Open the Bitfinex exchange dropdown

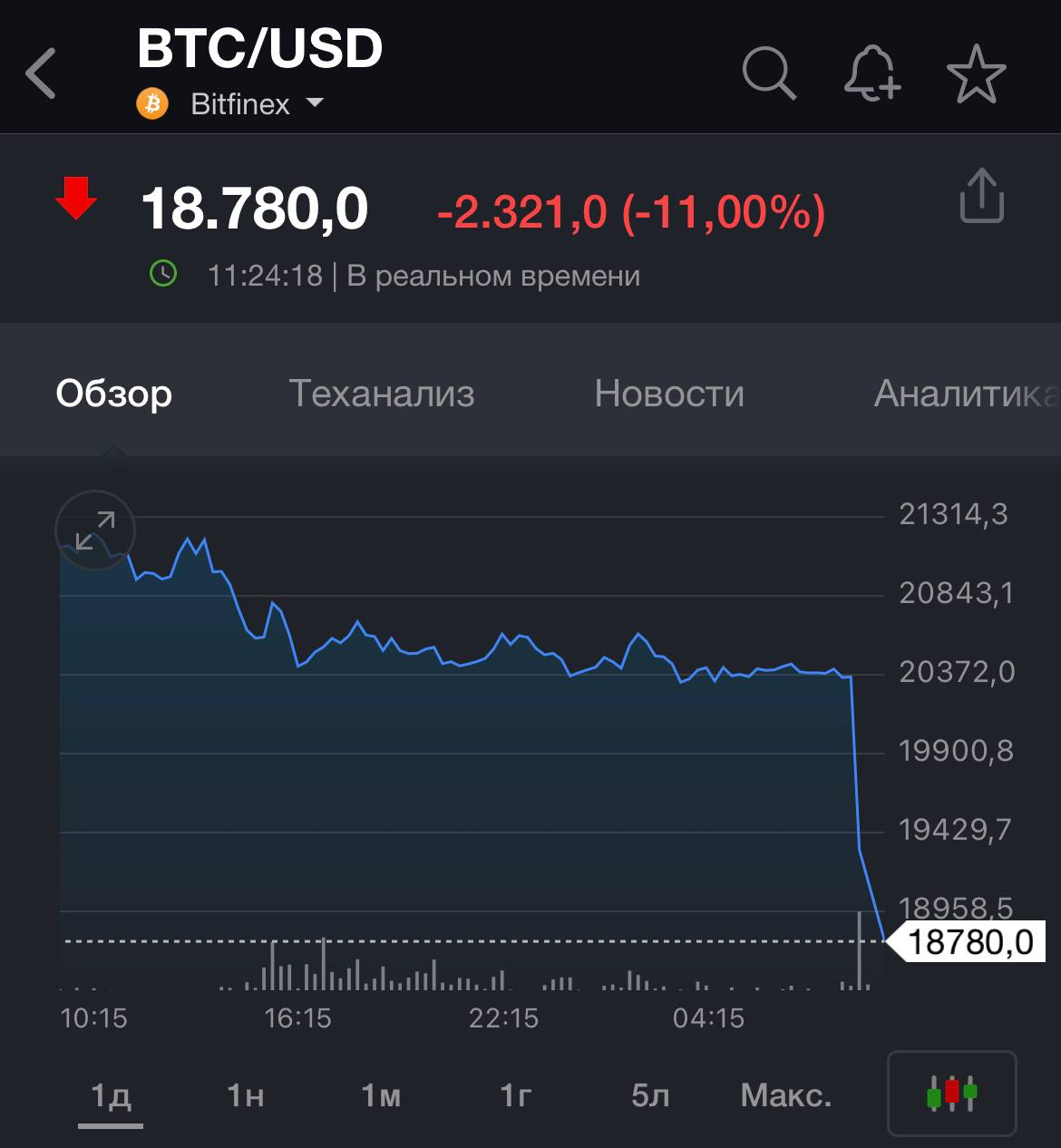(x=239, y=104)
